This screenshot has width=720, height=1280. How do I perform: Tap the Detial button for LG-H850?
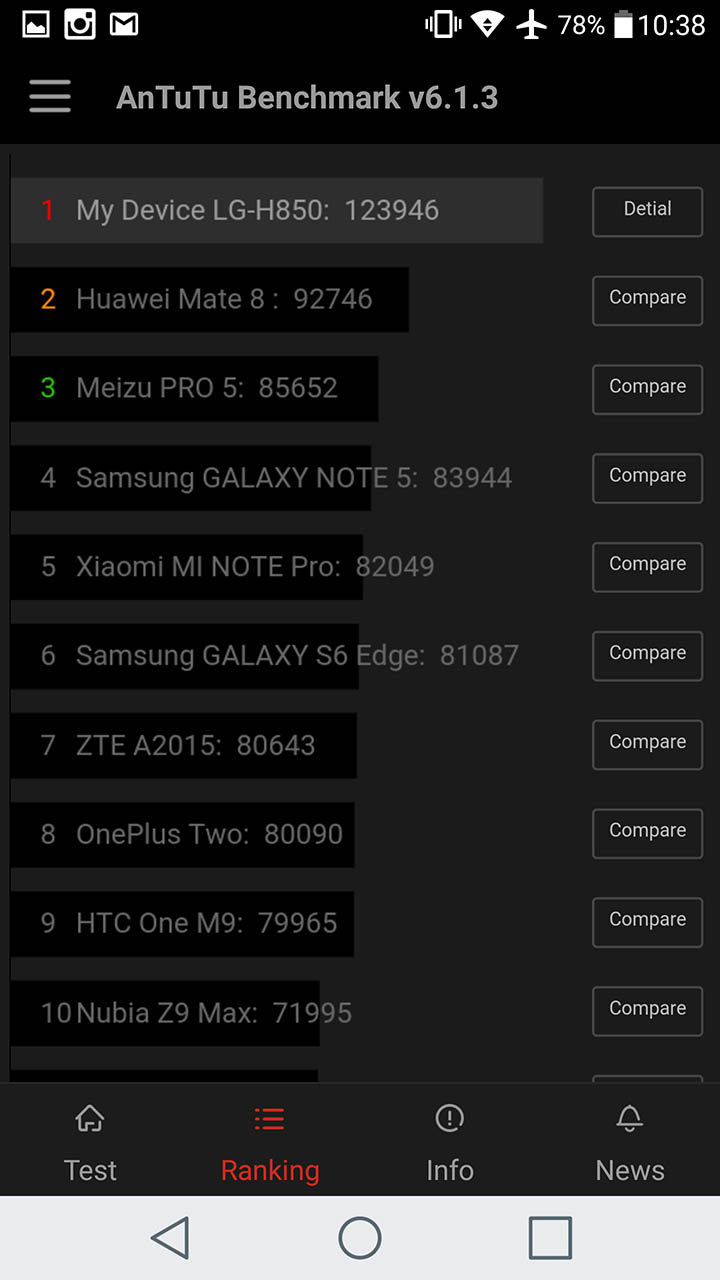point(647,212)
